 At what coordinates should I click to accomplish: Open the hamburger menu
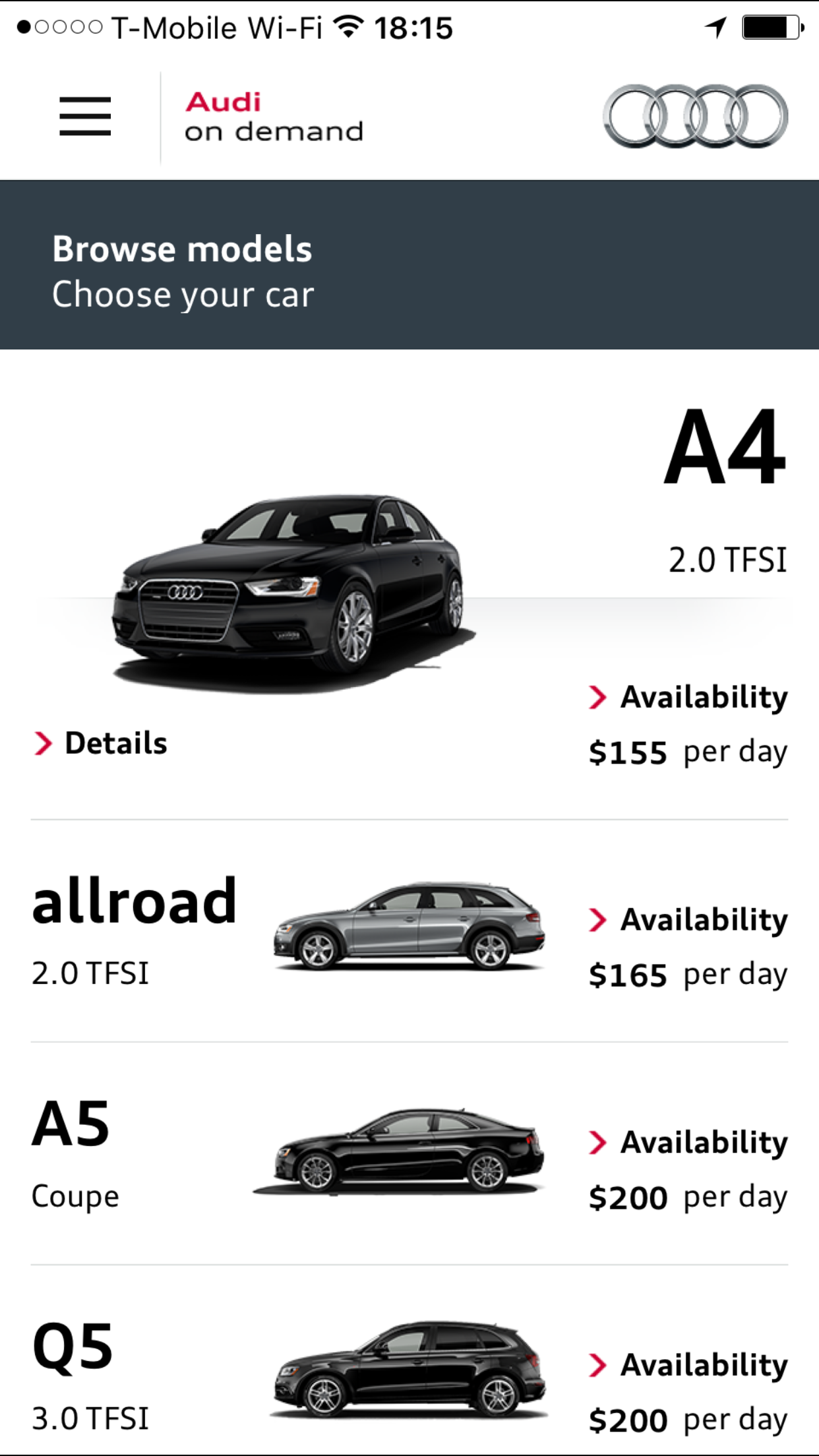click(85, 116)
